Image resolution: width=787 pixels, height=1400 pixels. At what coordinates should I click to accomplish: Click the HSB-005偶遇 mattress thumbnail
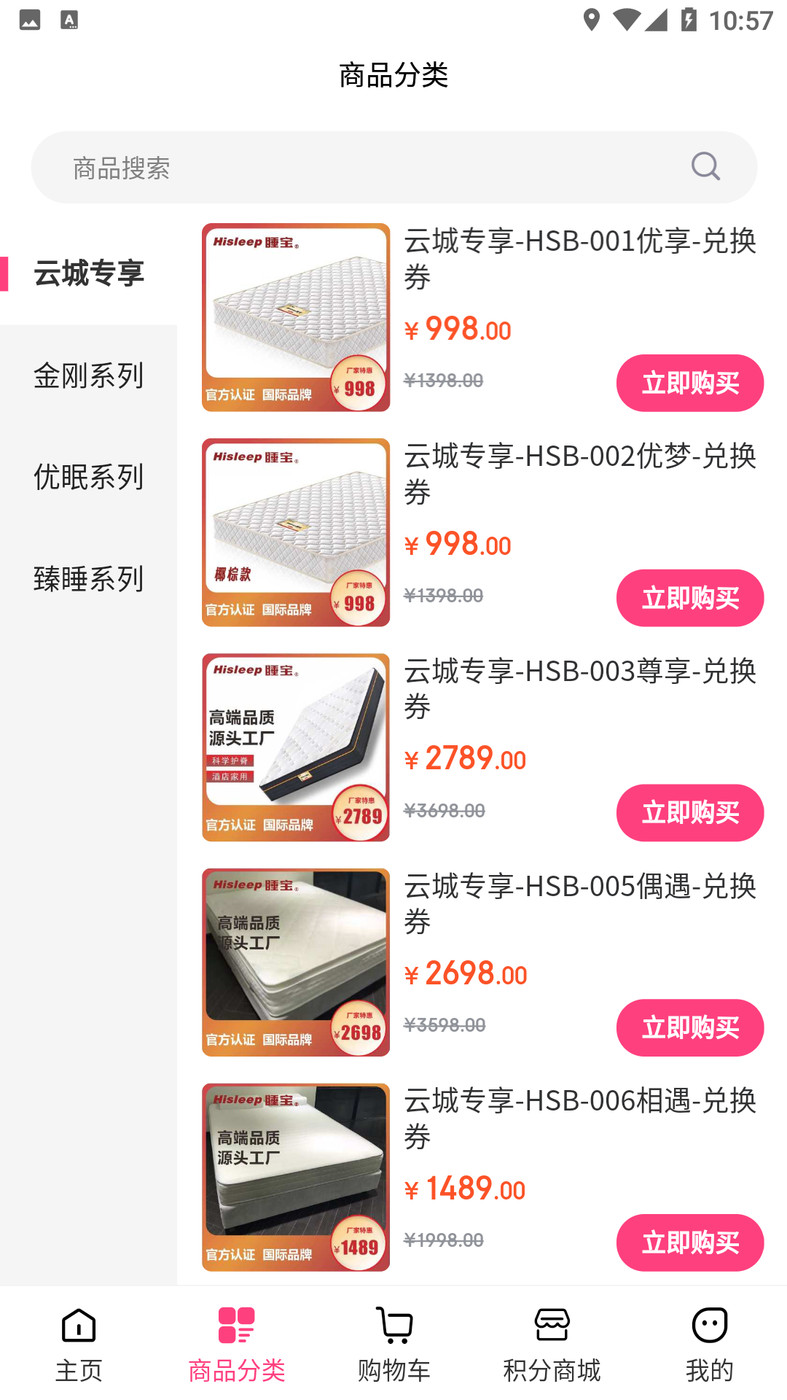point(295,962)
